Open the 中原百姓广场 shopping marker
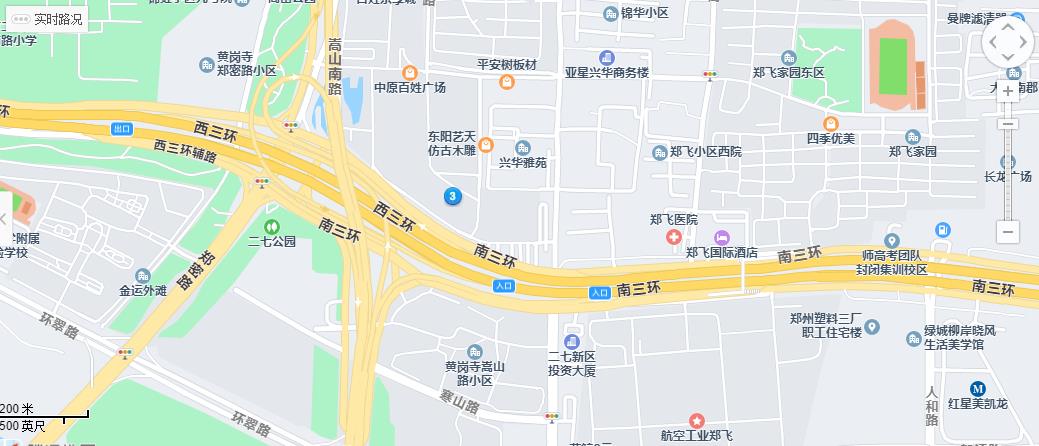 click(409, 72)
